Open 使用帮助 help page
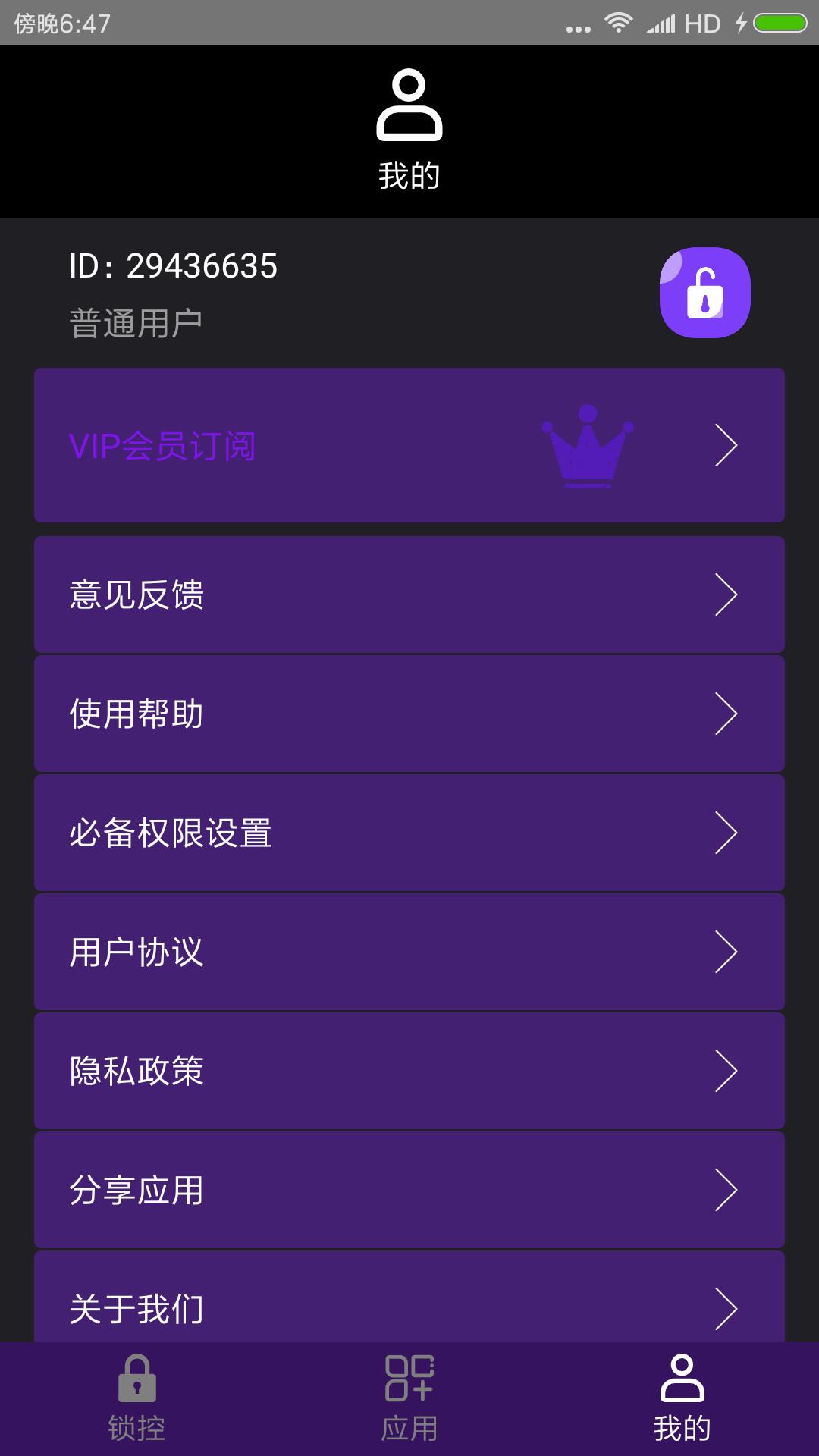 409,714
